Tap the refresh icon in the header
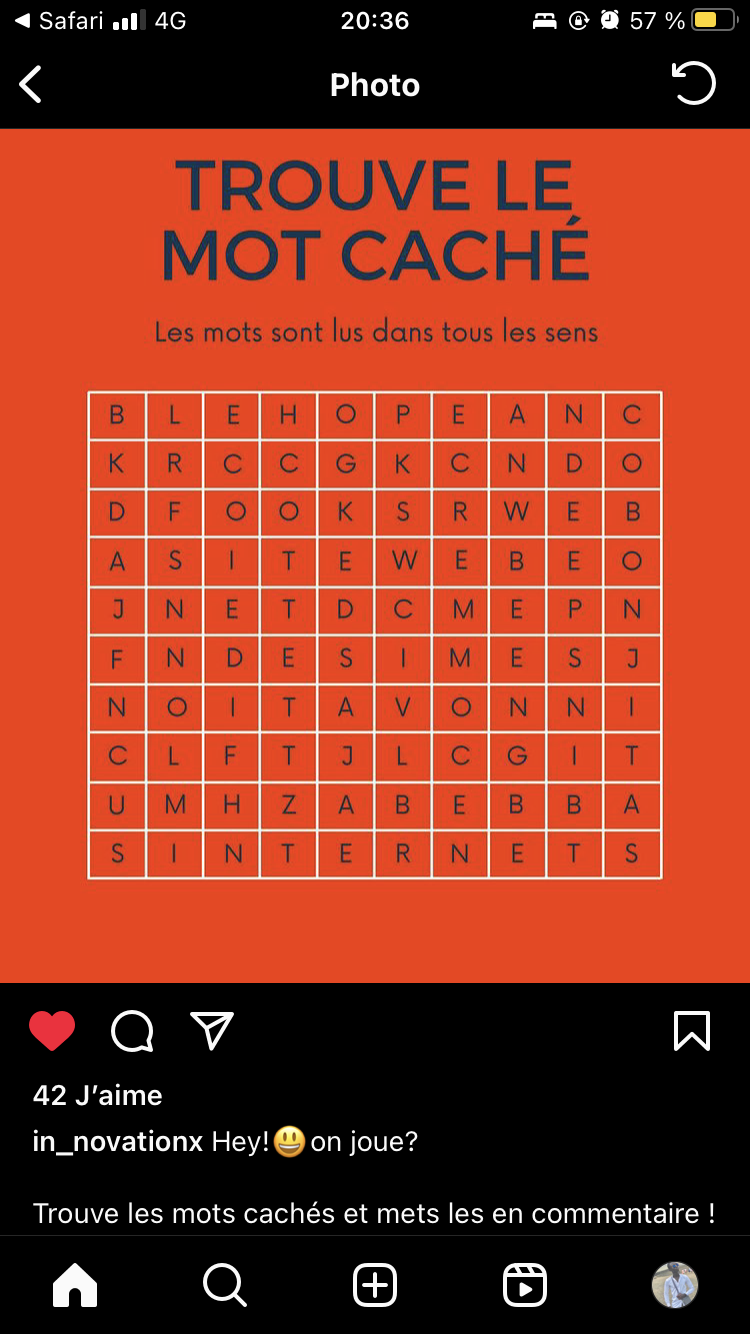750x1334 pixels. pyautogui.click(x=693, y=84)
